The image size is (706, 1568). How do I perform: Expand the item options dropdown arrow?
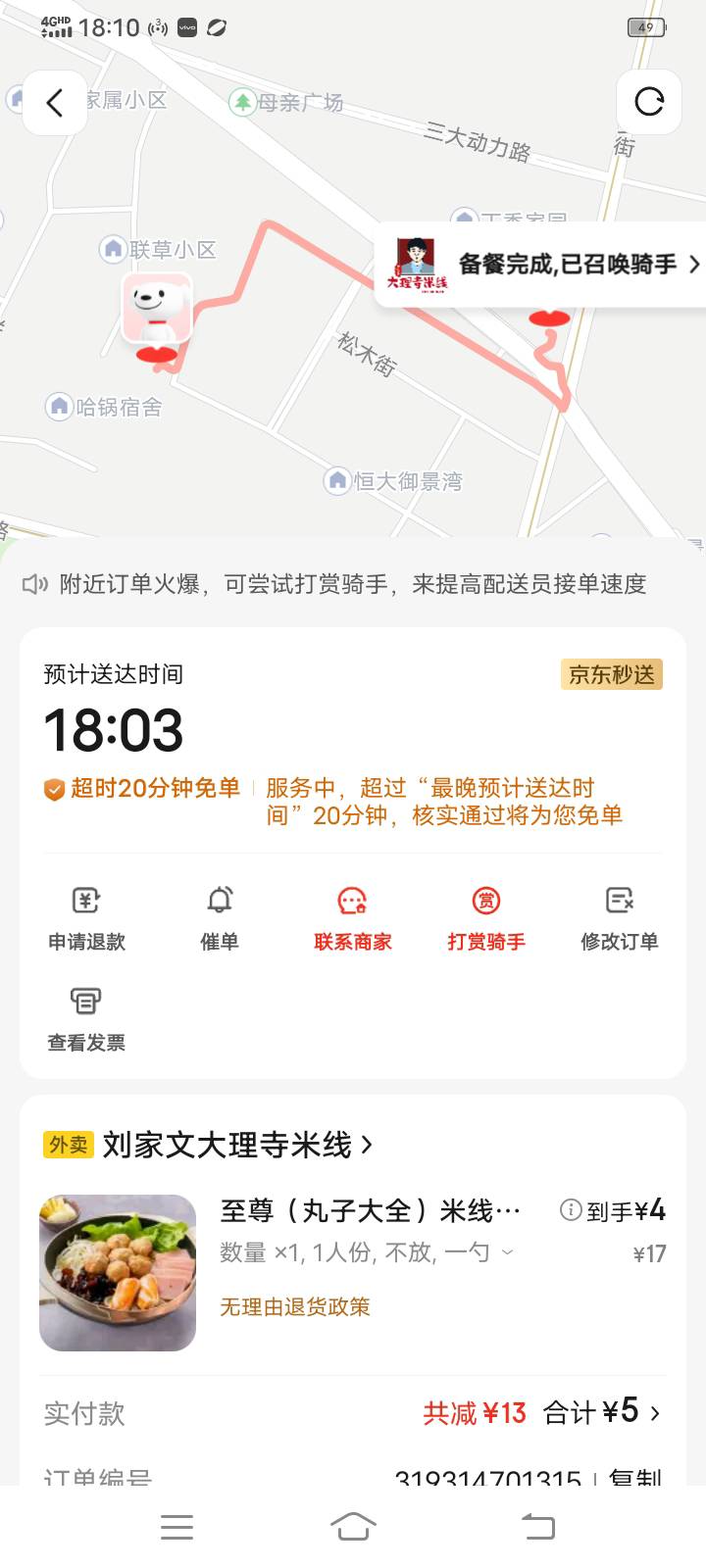507,1252
